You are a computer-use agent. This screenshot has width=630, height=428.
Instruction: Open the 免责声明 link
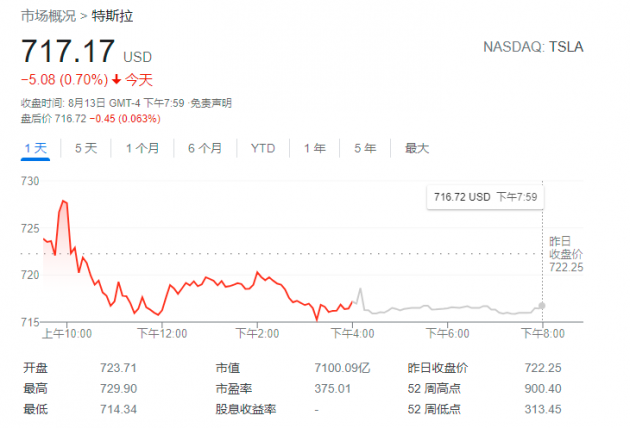click(x=213, y=103)
